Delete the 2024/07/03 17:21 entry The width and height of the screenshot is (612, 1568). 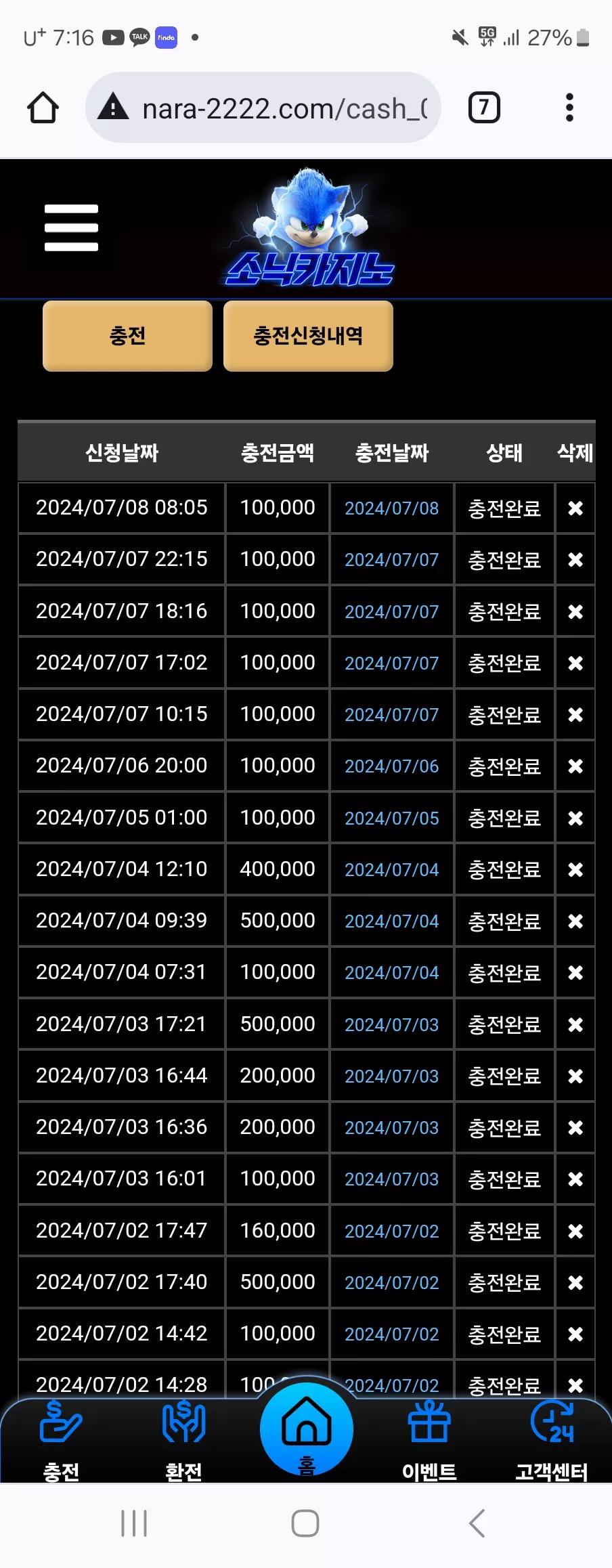click(x=575, y=1024)
